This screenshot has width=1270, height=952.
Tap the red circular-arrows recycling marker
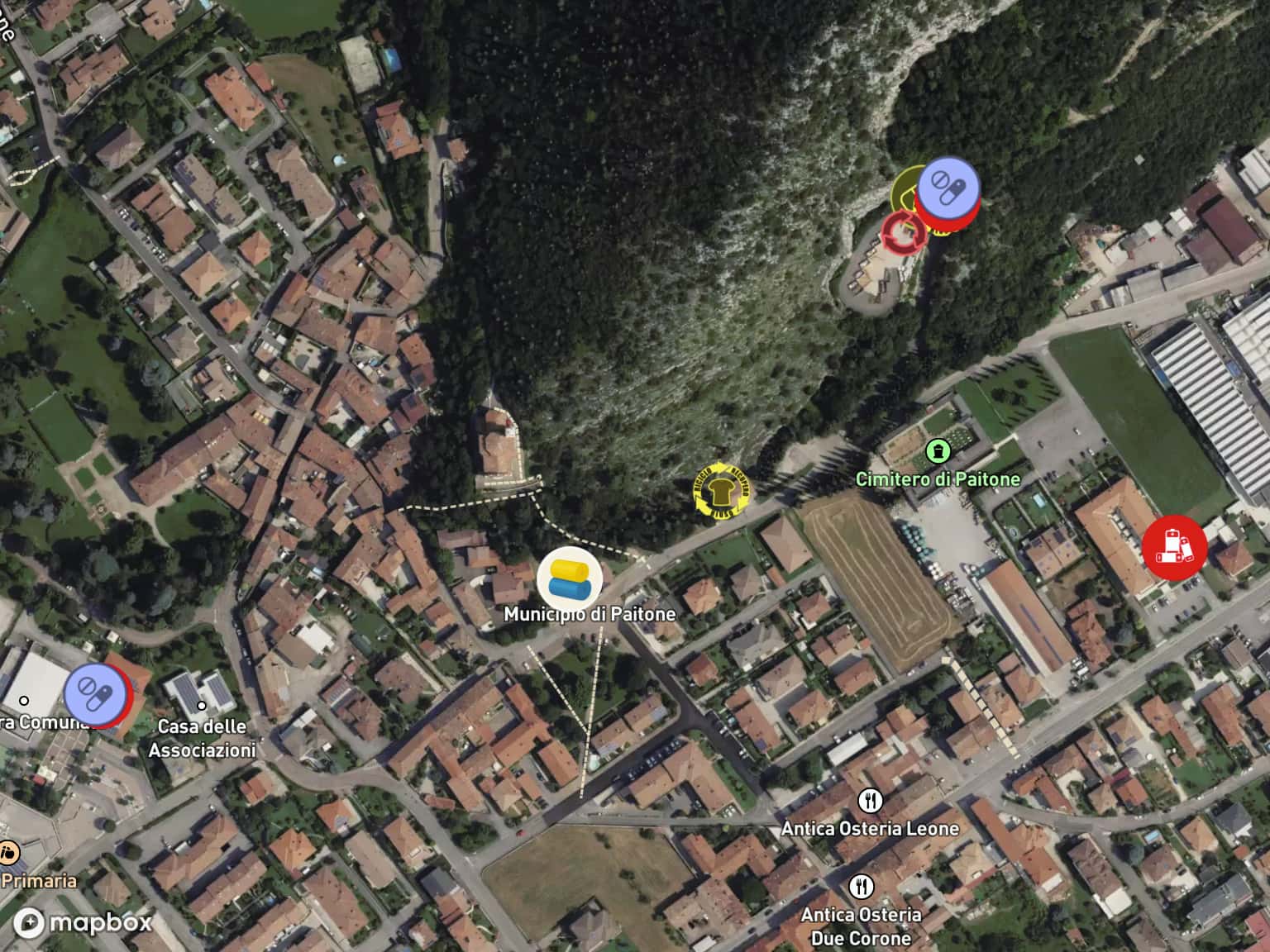(x=903, y=231)
